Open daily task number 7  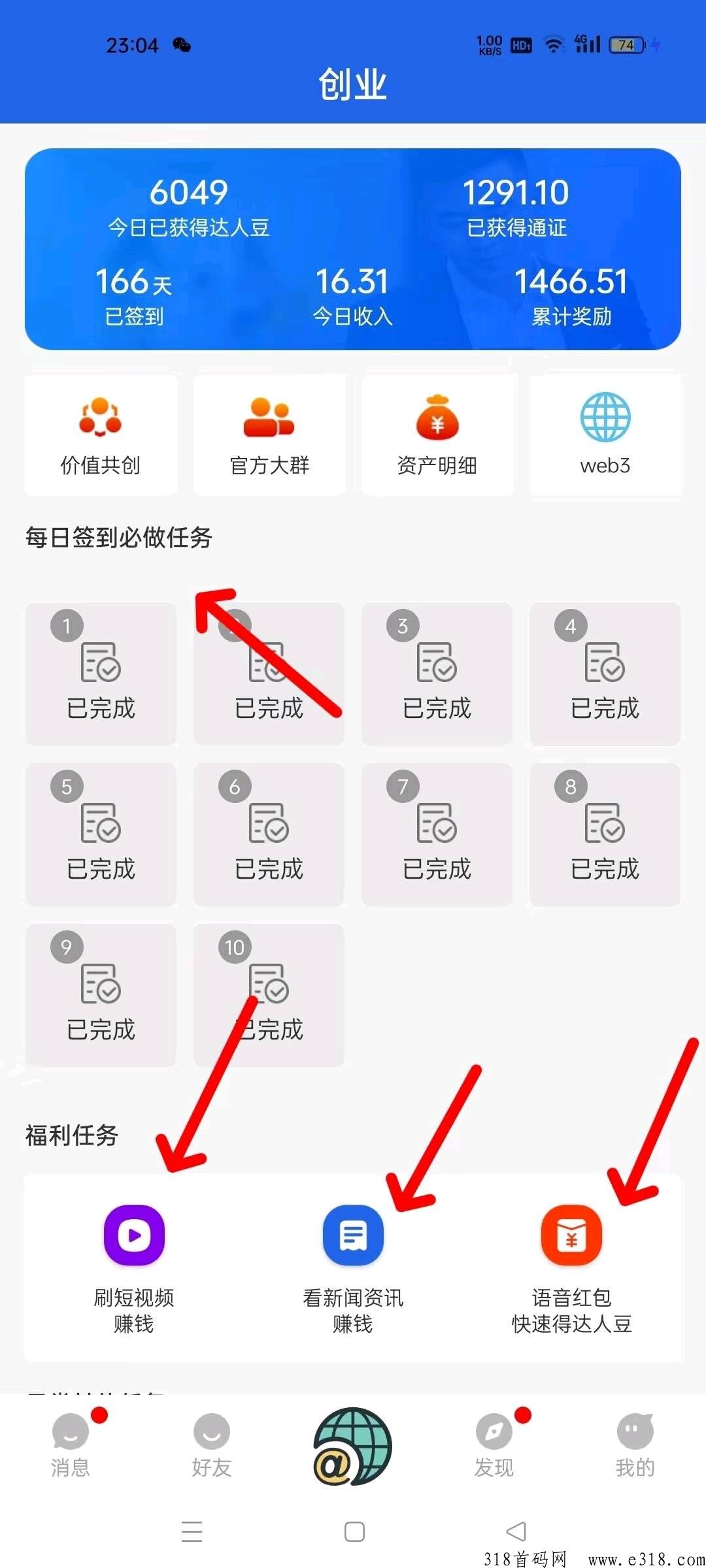coord(437,835)
